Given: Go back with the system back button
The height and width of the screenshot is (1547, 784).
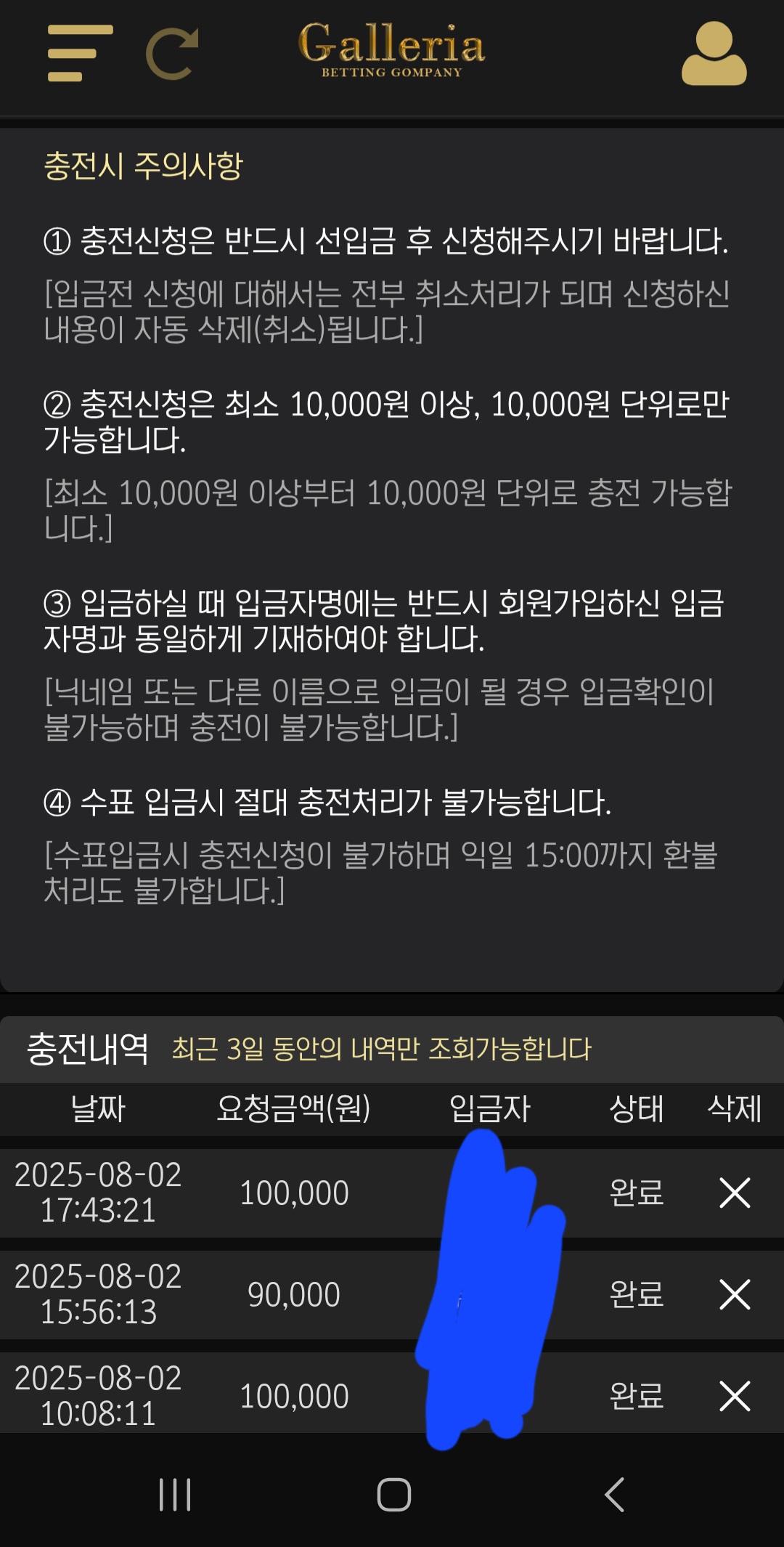Looking at the screenshot, I should tap(614, 1495).
